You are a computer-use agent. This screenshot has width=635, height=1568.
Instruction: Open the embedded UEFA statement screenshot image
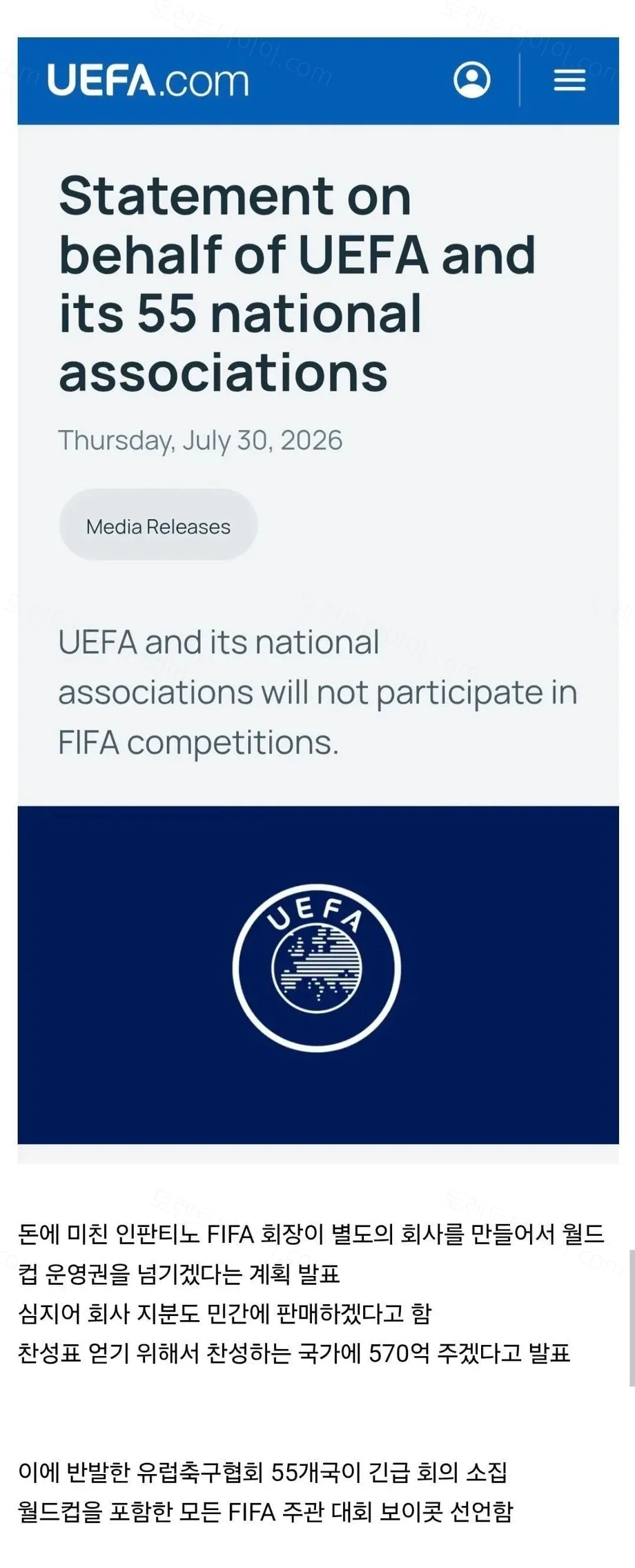[317, 600]
